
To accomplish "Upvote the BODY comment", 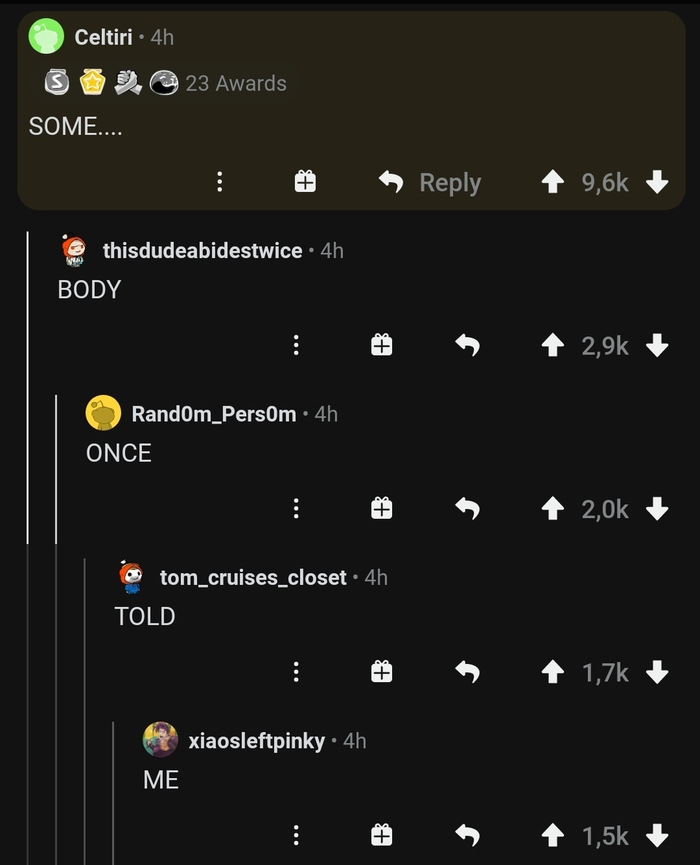I will pos(551,345).
